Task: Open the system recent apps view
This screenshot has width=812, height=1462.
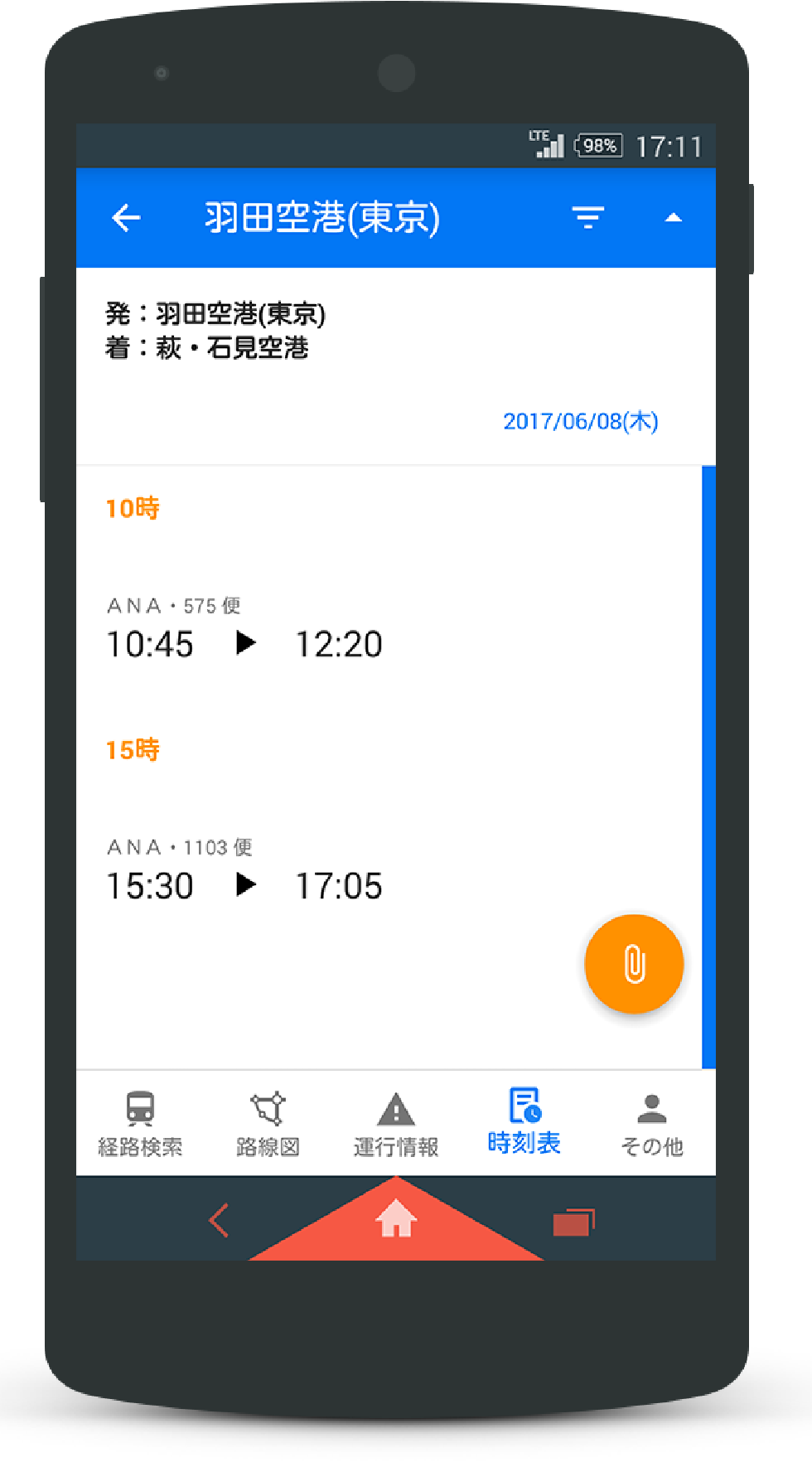Action: (573, 1222)
